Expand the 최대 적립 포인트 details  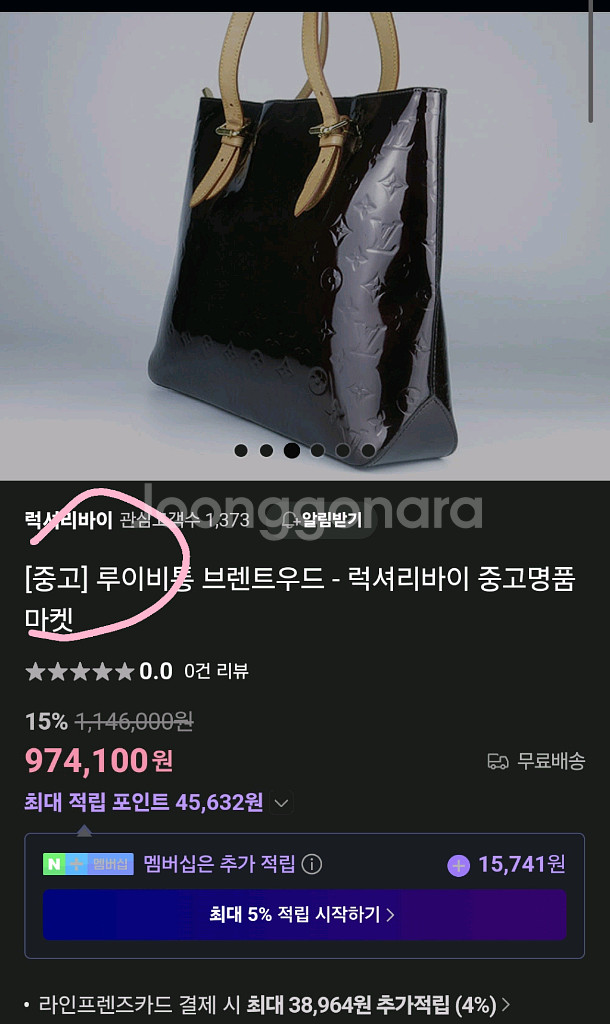tap(282, 803)
